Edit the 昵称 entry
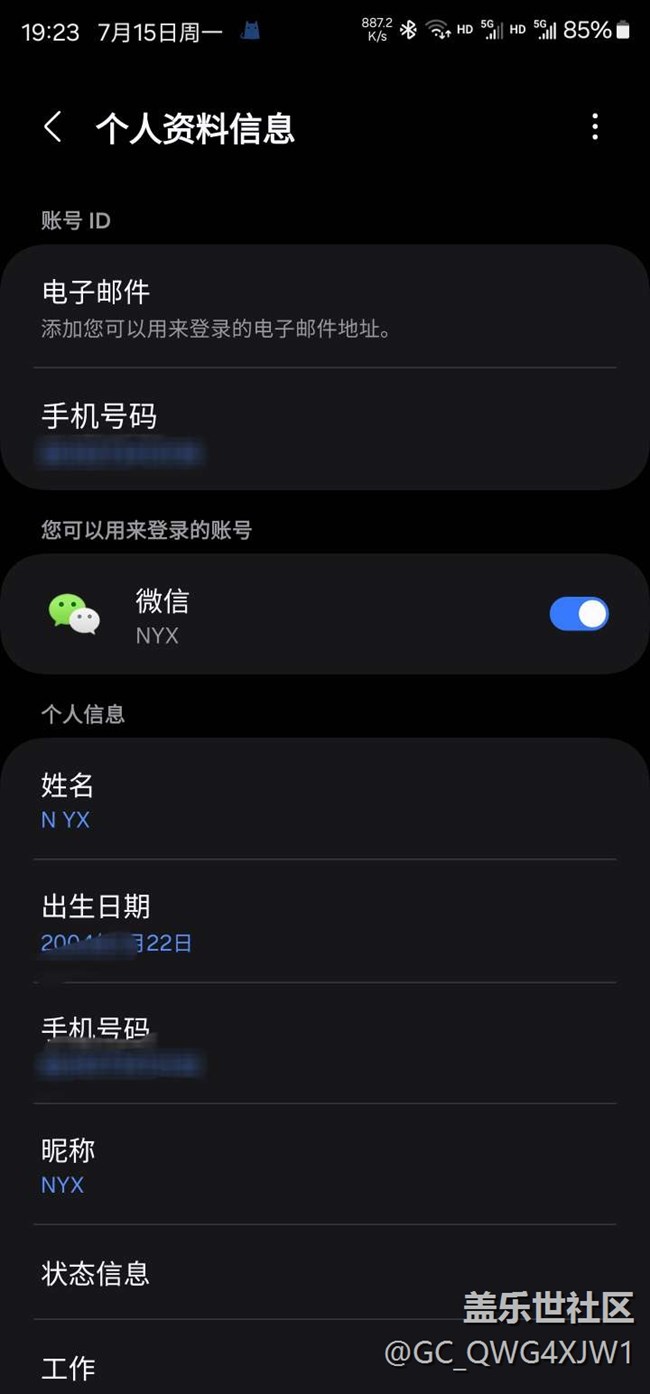 [x=325, y=1165]
